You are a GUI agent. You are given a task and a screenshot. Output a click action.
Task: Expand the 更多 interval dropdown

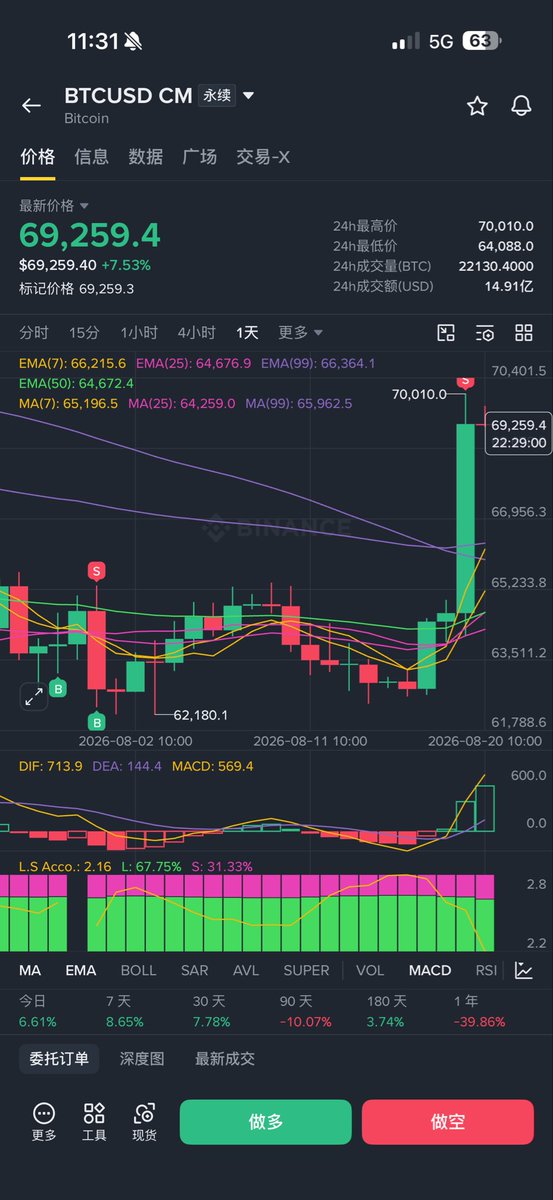click(300, 332)
